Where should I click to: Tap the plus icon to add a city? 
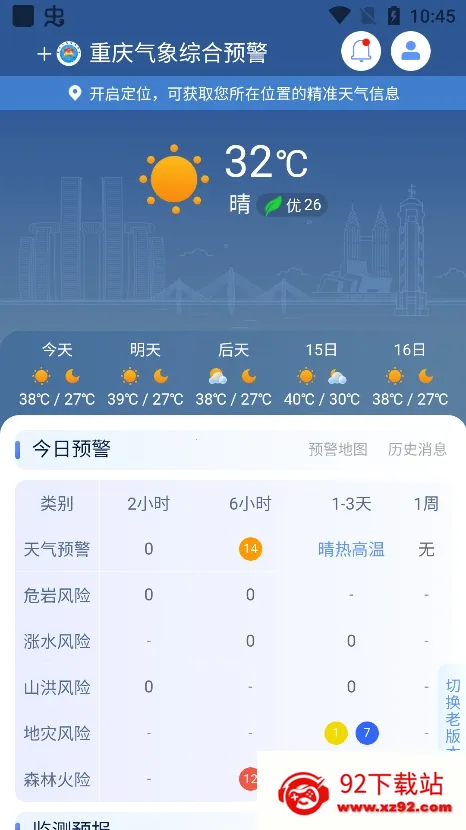(x=44, y=54)
